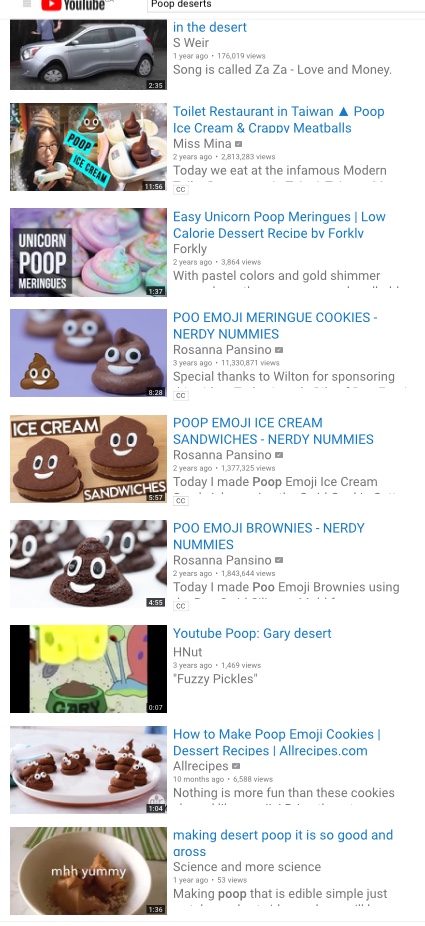The height and width of the screenshot is (926, 425).
Task: Visit Science and more science channel
Action: [247, 867]
